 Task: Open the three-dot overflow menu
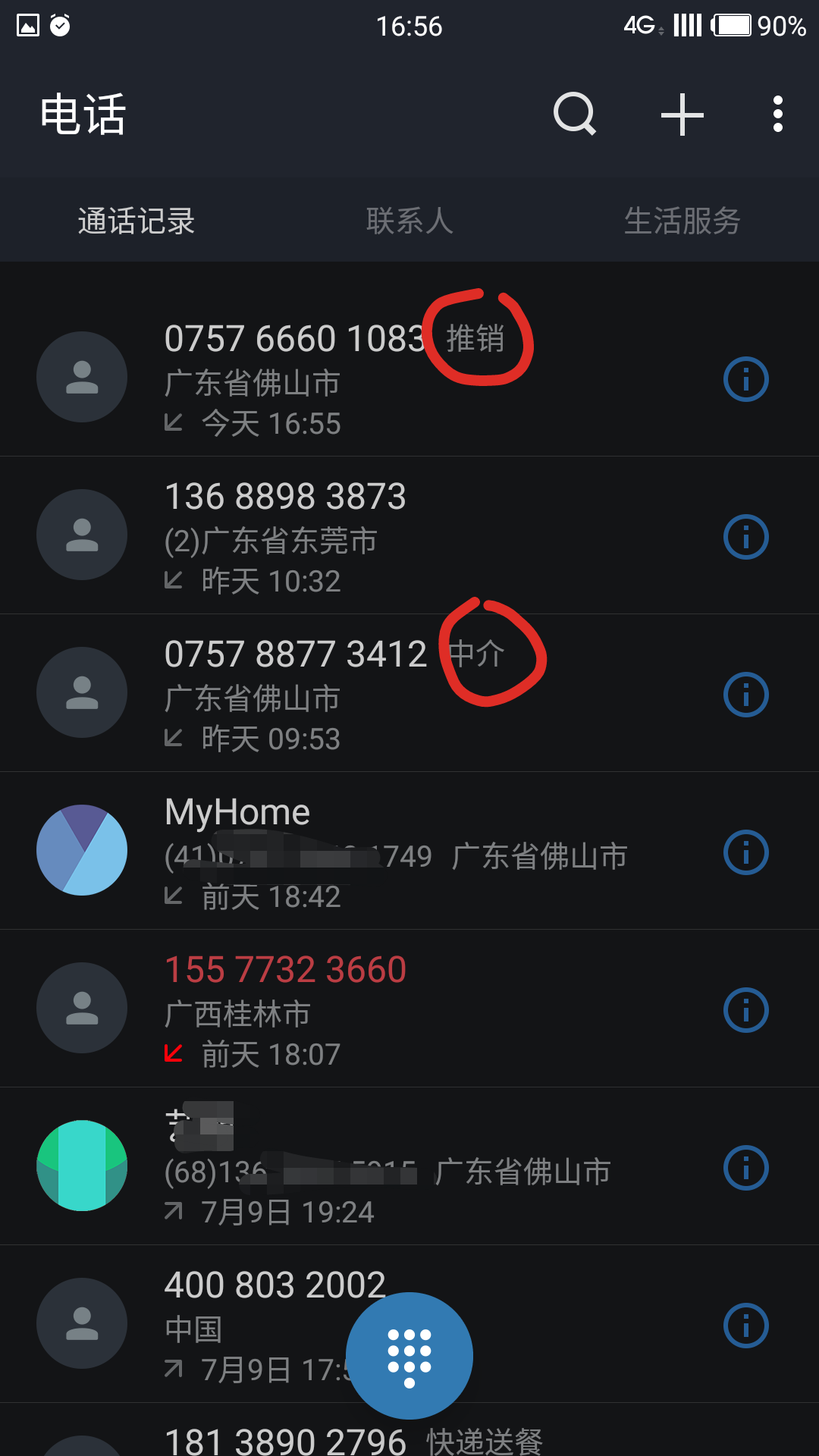tap(777, 115)
